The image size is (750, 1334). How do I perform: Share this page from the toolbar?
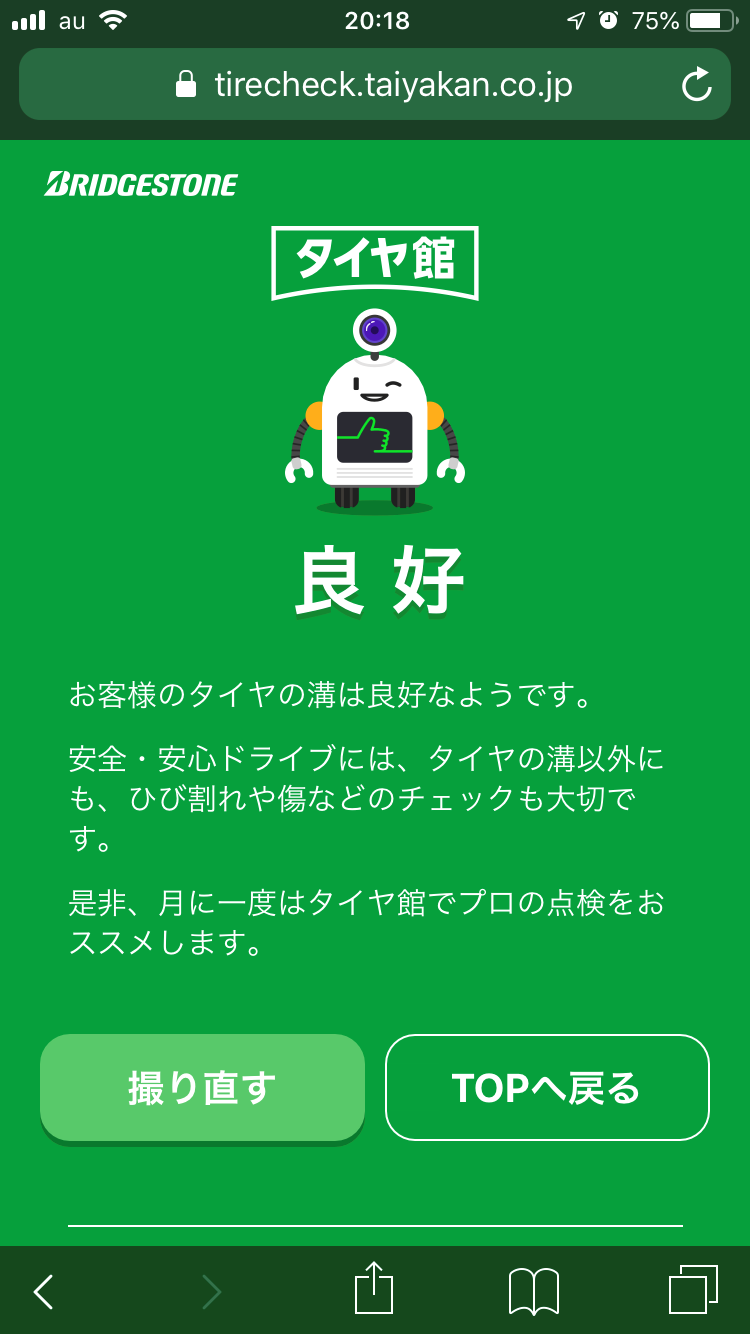point(374,1289)
